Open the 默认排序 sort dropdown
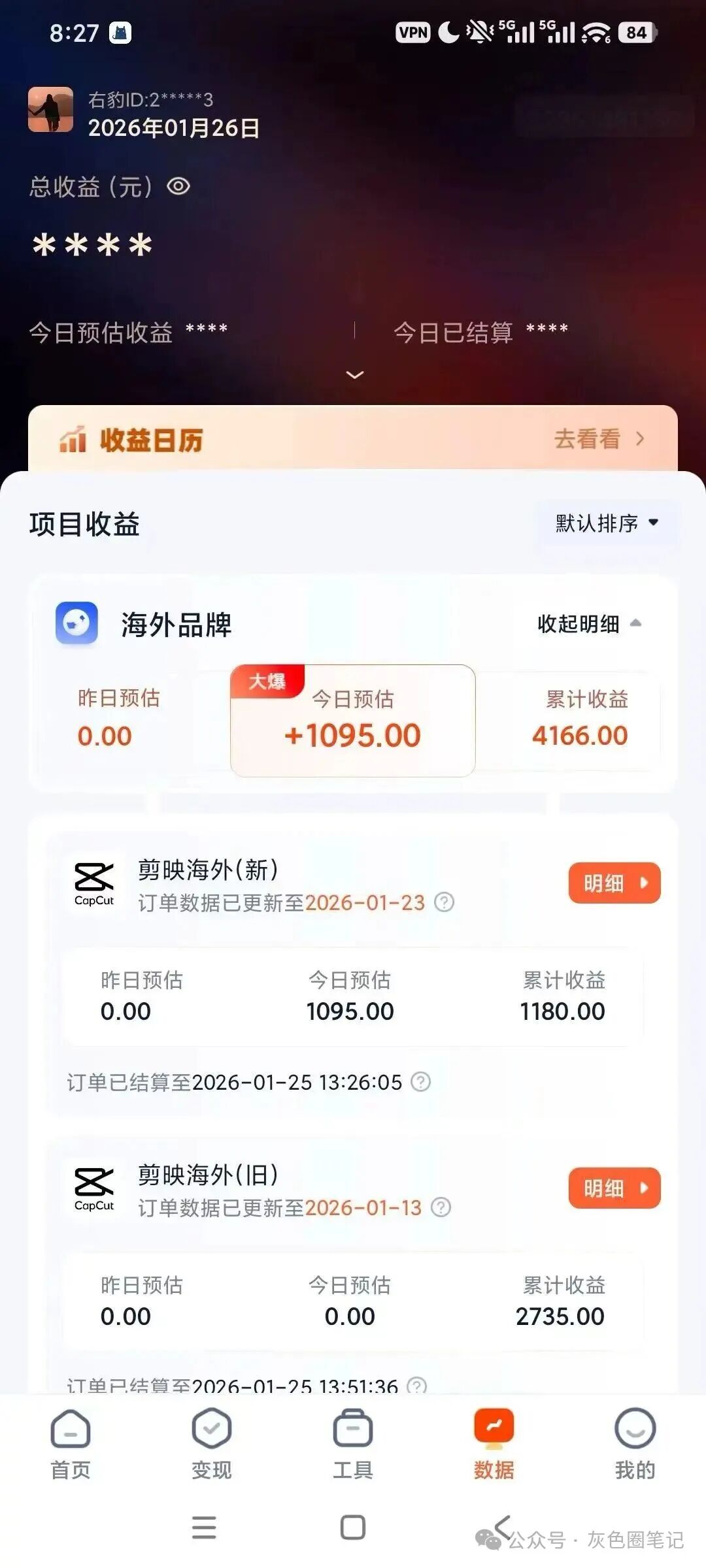706x1568 pixels. click(607, 523)
